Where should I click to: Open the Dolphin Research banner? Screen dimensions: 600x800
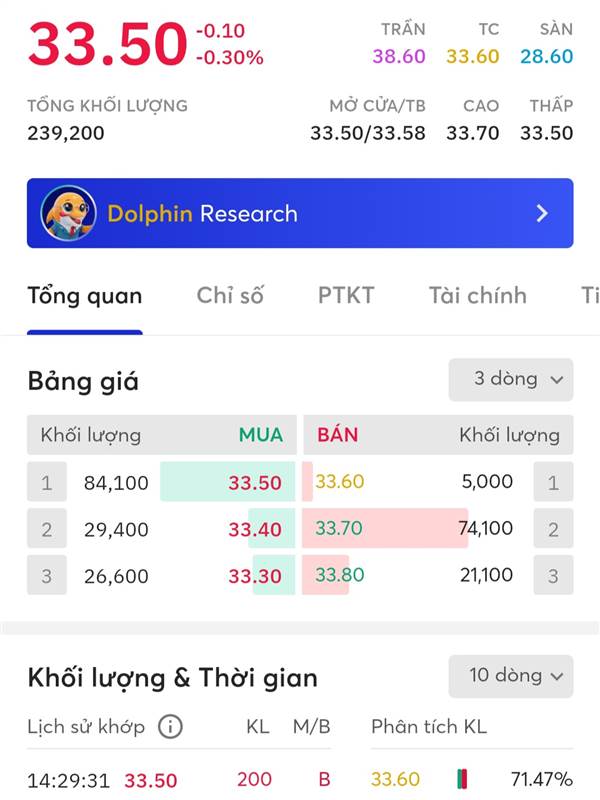point(300,213)
